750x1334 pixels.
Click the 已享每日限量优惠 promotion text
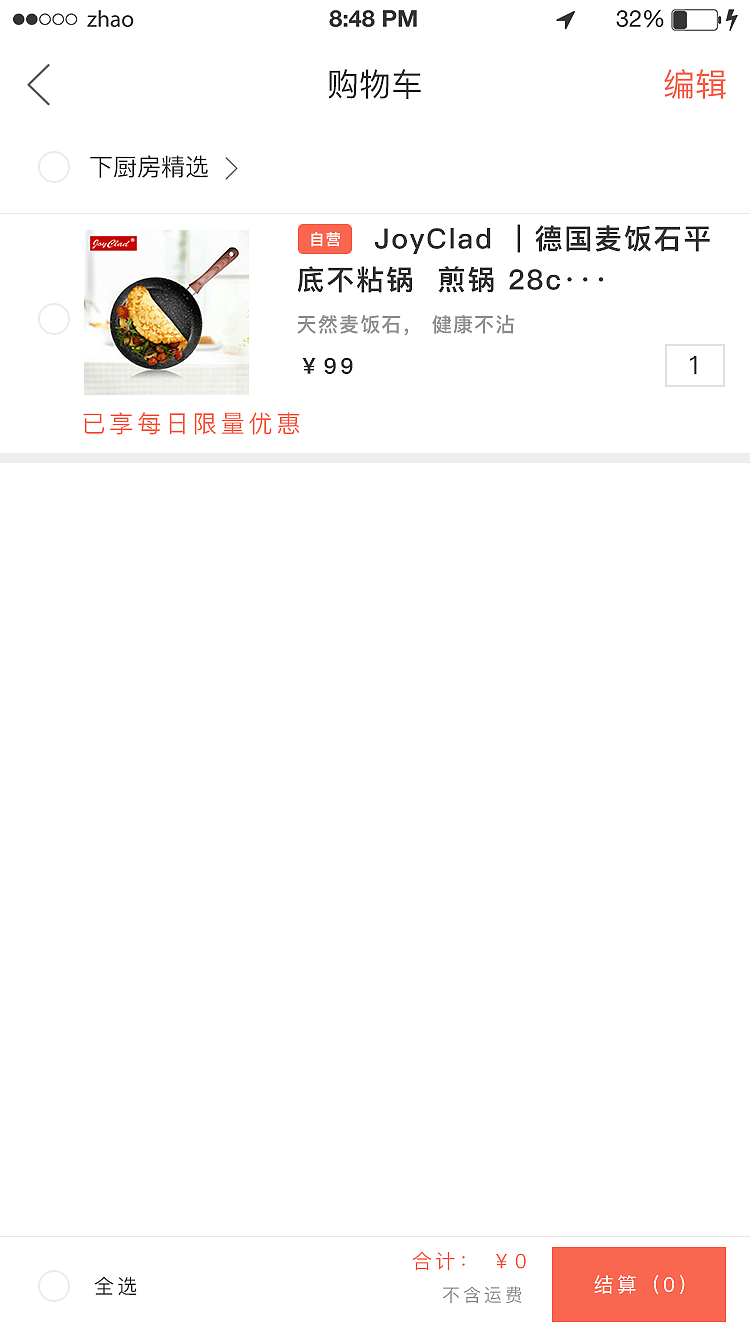[x=191, y=424]
